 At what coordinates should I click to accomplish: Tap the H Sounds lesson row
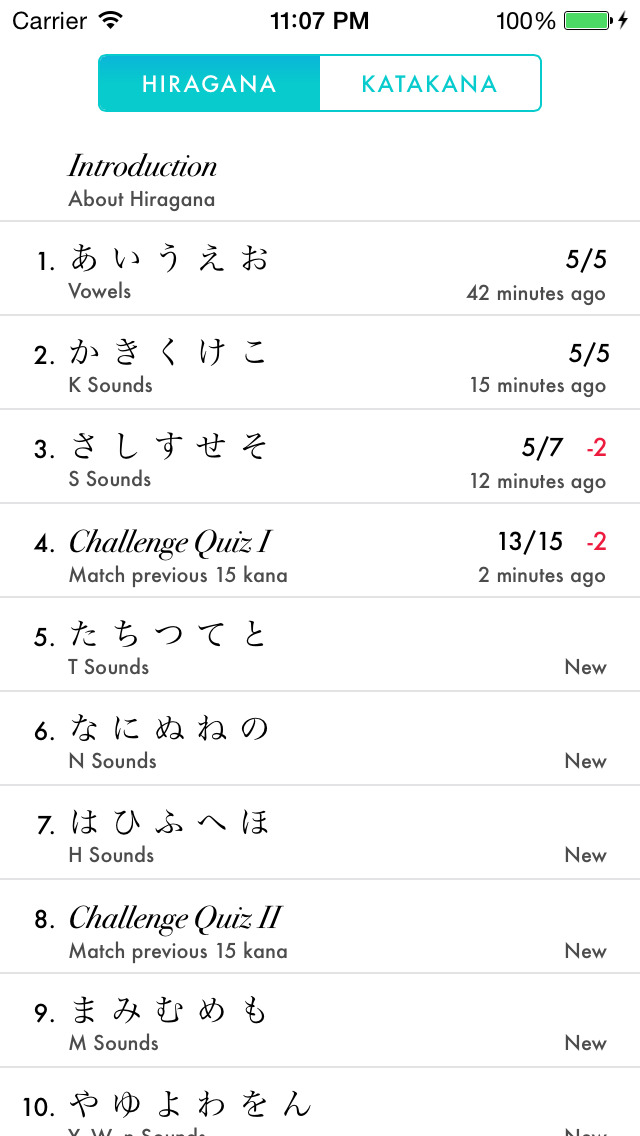click(320, 834)
